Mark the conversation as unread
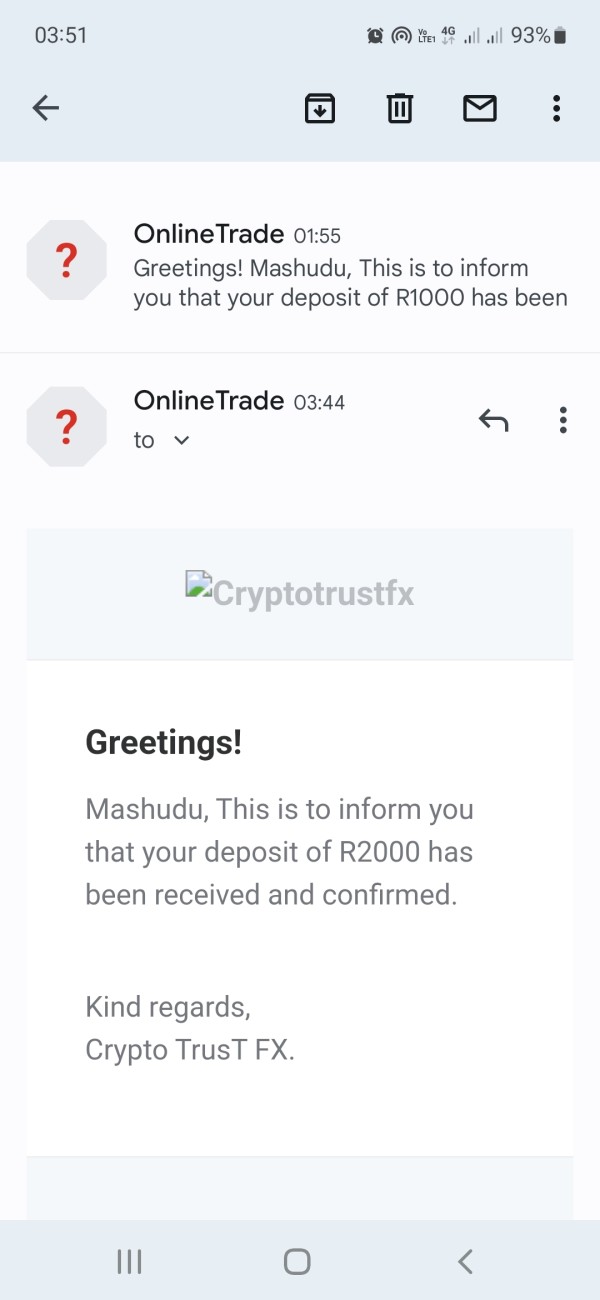The width and height of the screenshot is (600, 1300). coord(480,108)
